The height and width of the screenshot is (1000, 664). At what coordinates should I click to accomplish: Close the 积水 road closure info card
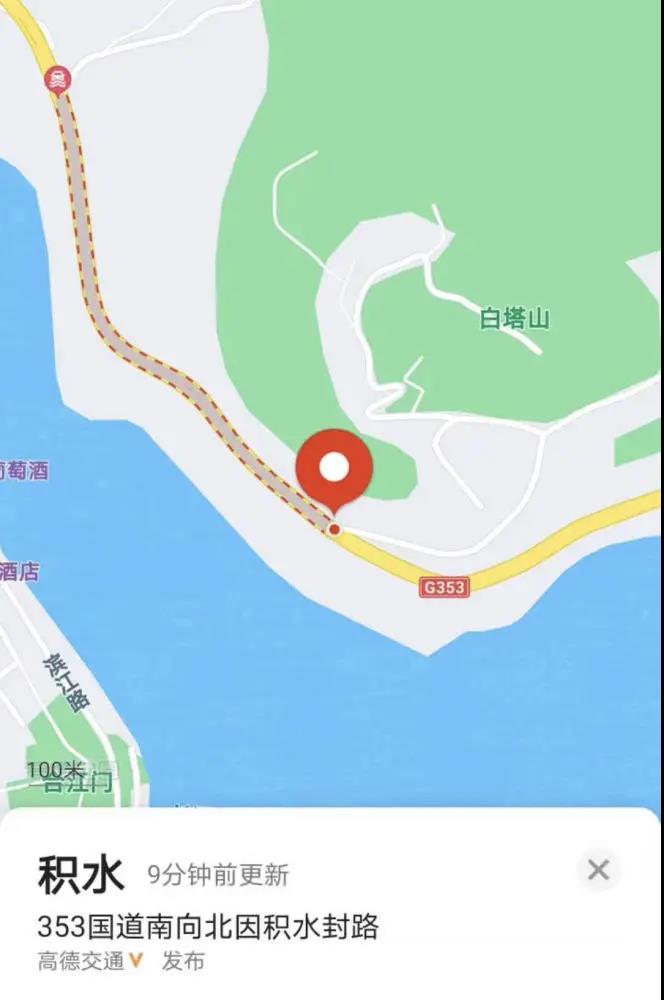click(598, 870)
